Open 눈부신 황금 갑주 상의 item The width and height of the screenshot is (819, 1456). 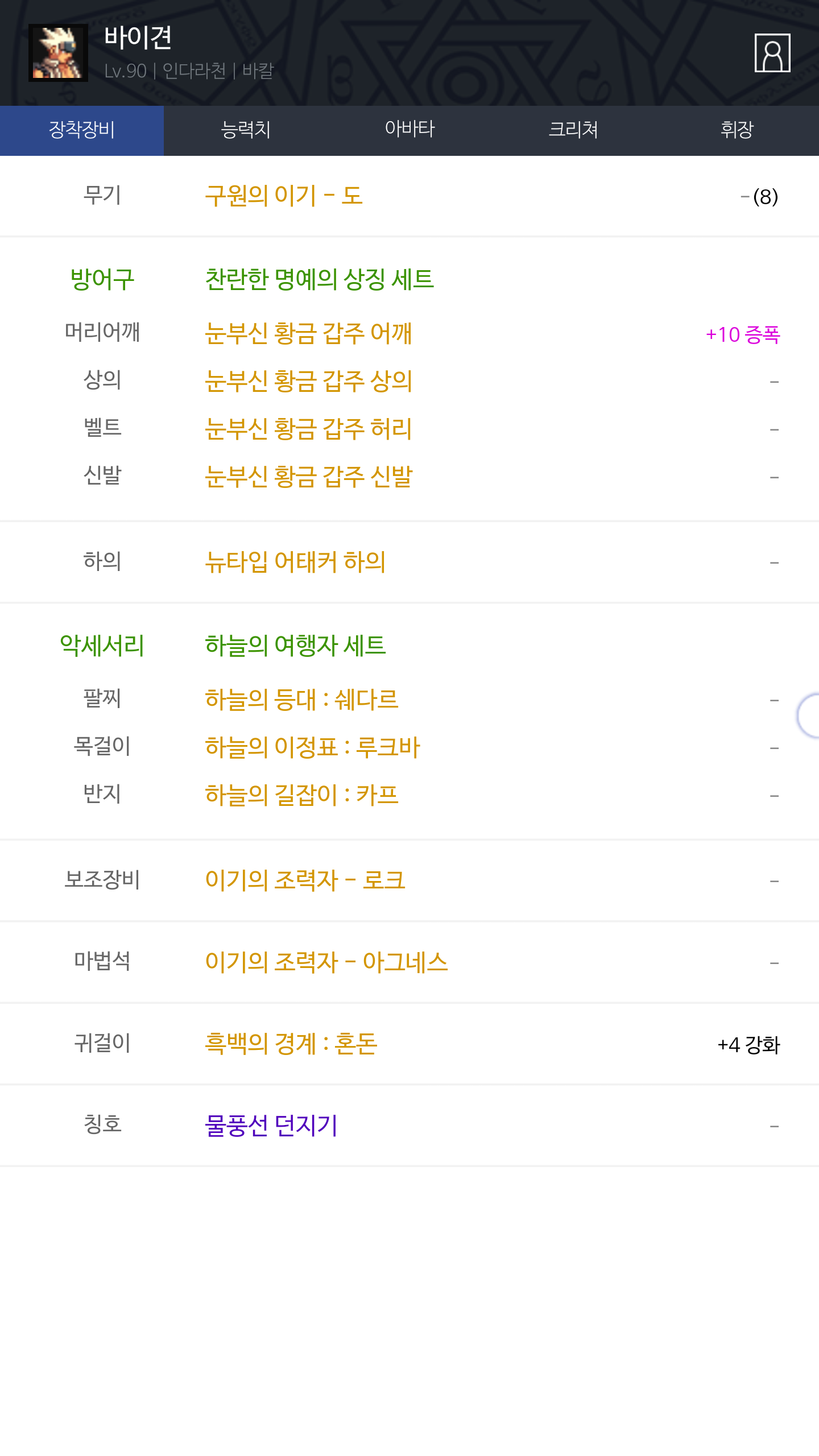(308, 381)
